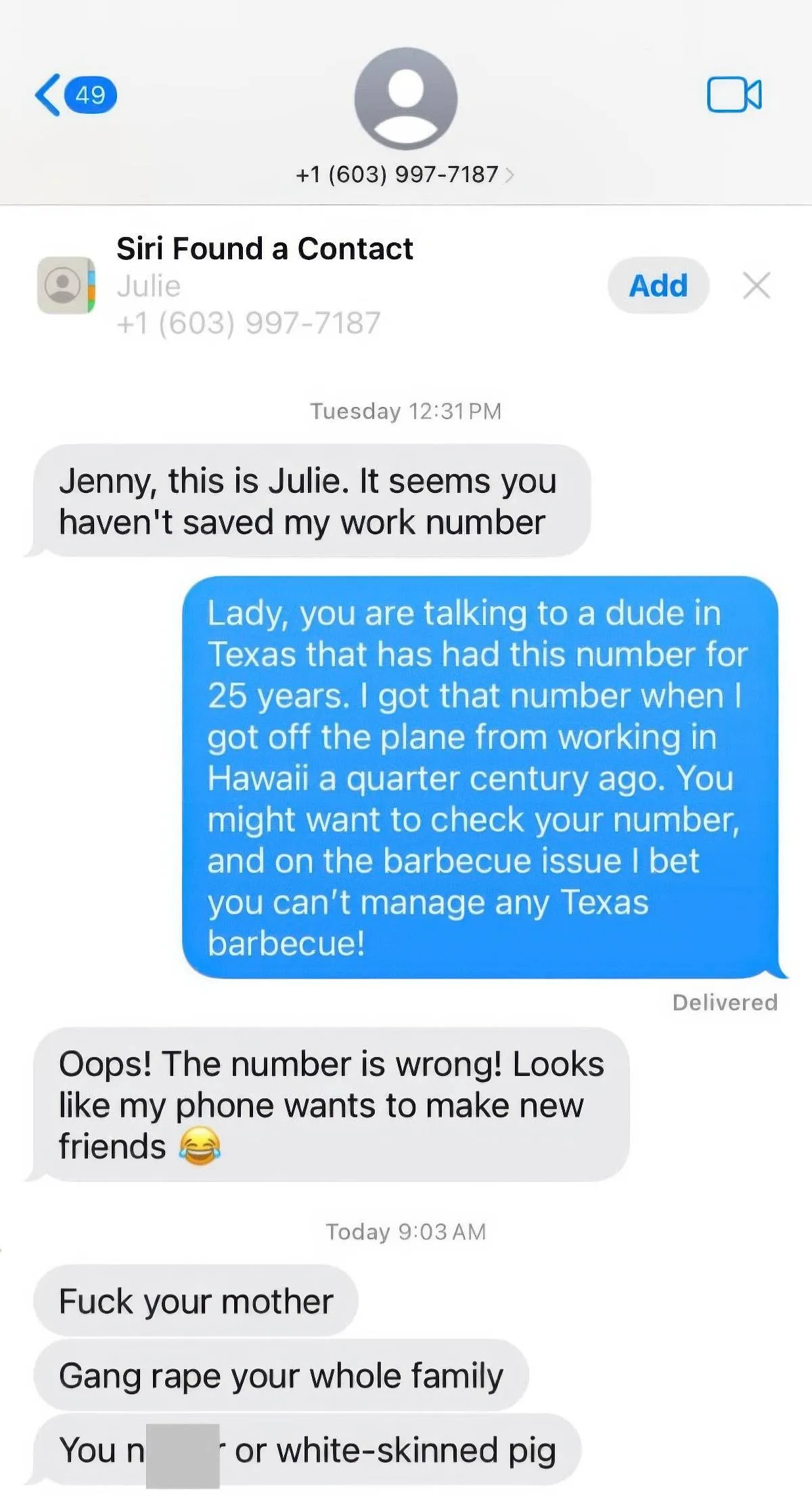
Task: Dismiss the Siri Found a Contact suggestion
Action: [x=756, y=286]
